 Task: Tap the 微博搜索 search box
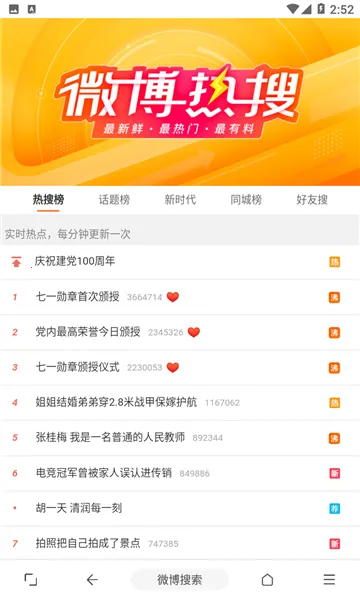179,580
